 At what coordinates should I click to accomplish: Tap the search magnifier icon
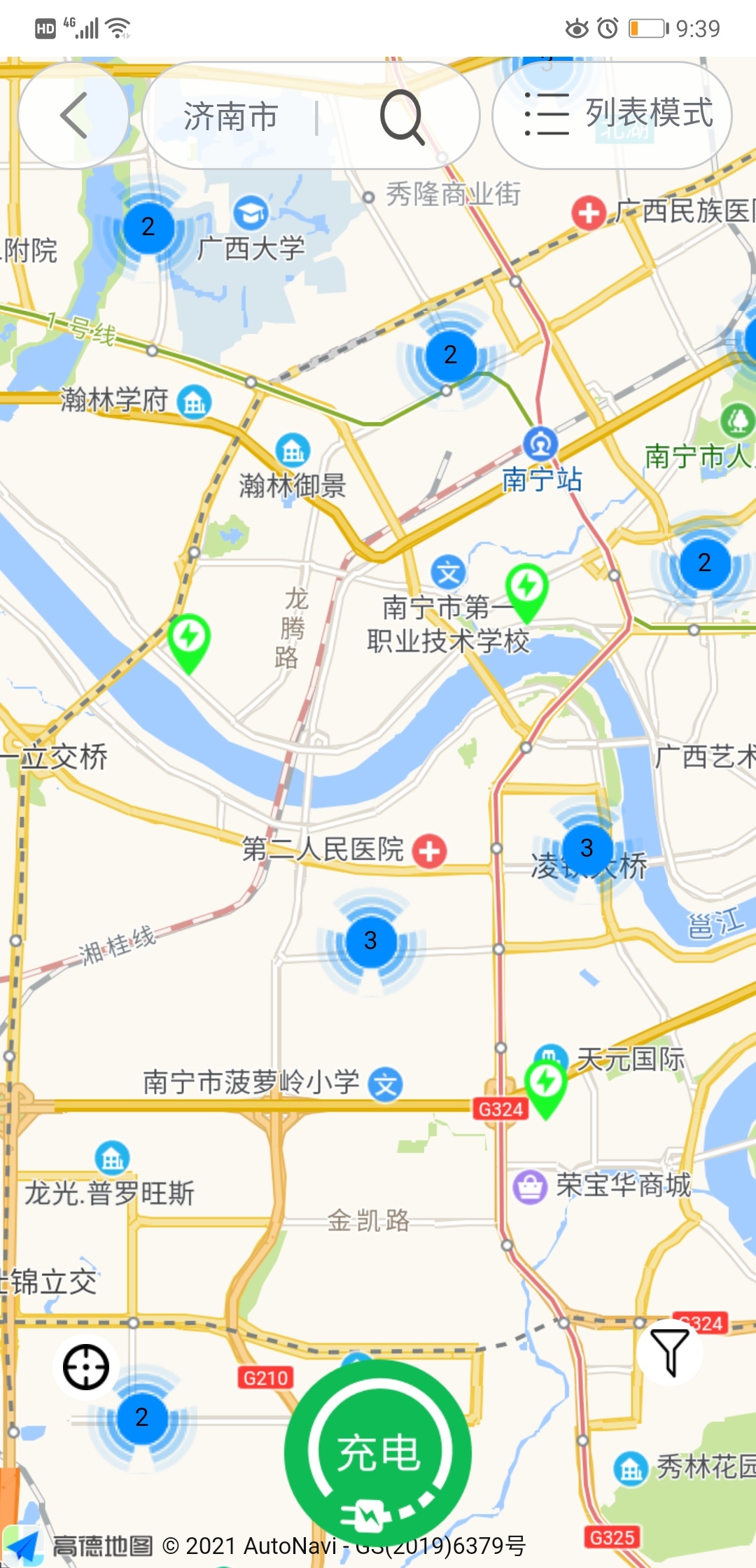click(x=402, y=116)
